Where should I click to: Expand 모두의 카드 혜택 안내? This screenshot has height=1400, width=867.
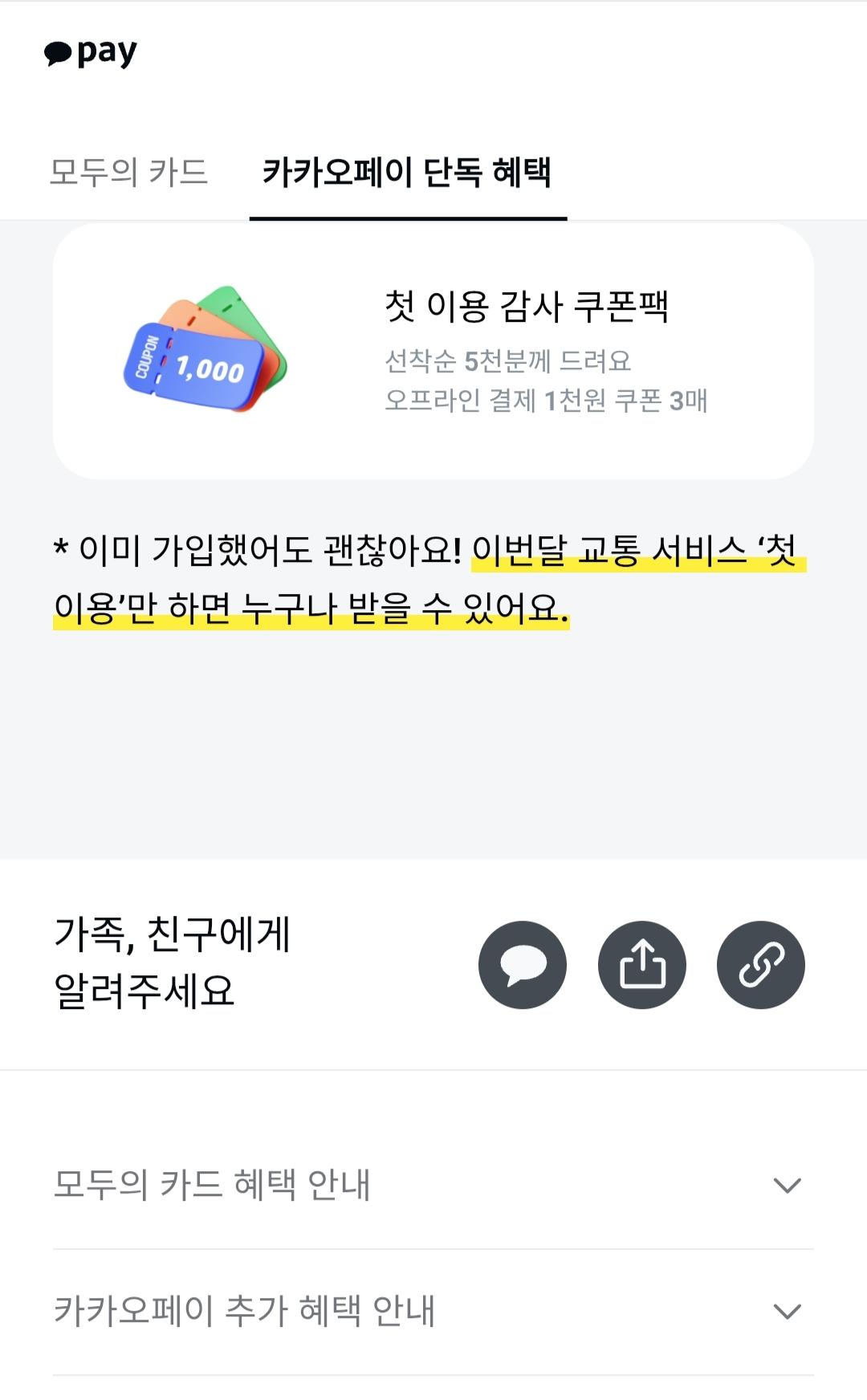433,1185
